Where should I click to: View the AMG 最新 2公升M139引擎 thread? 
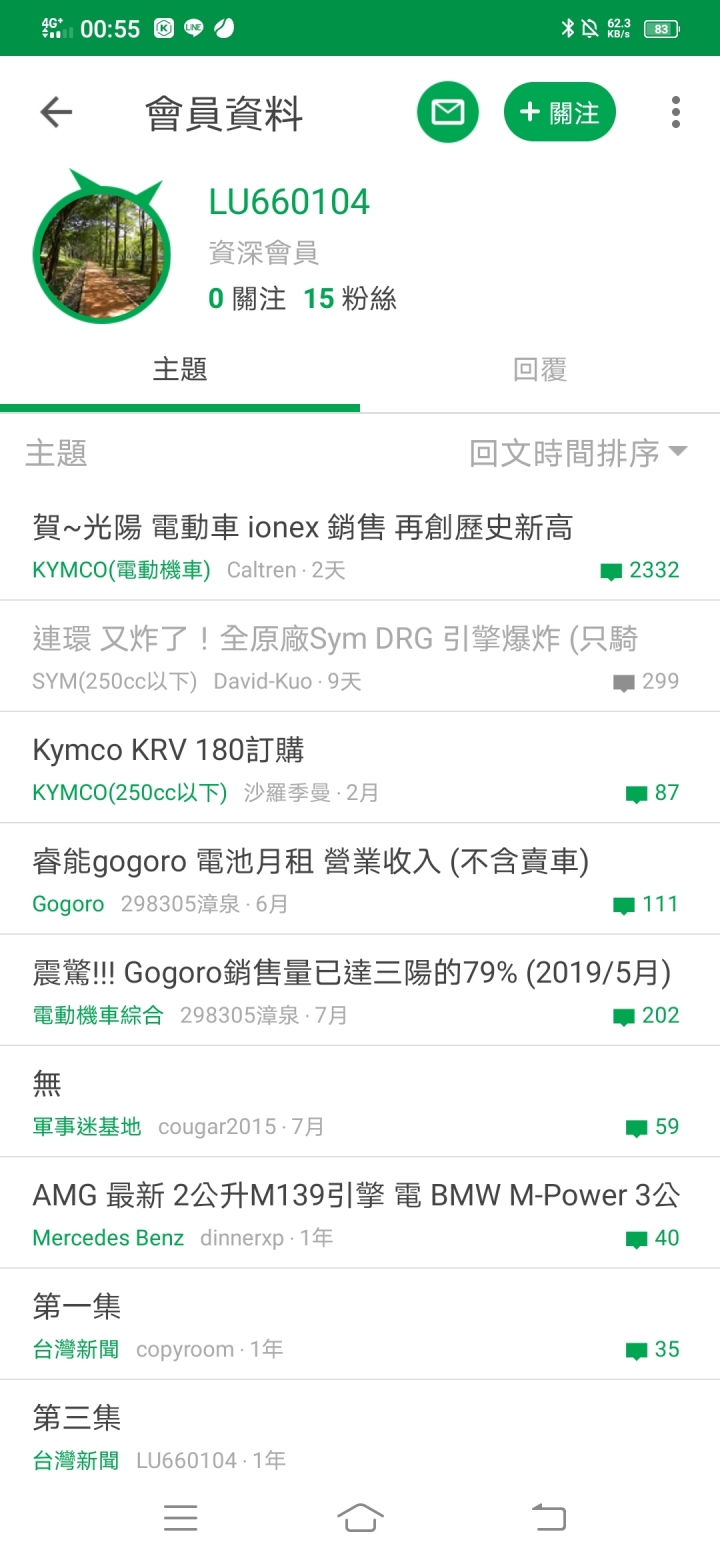tap(355, 1195)
